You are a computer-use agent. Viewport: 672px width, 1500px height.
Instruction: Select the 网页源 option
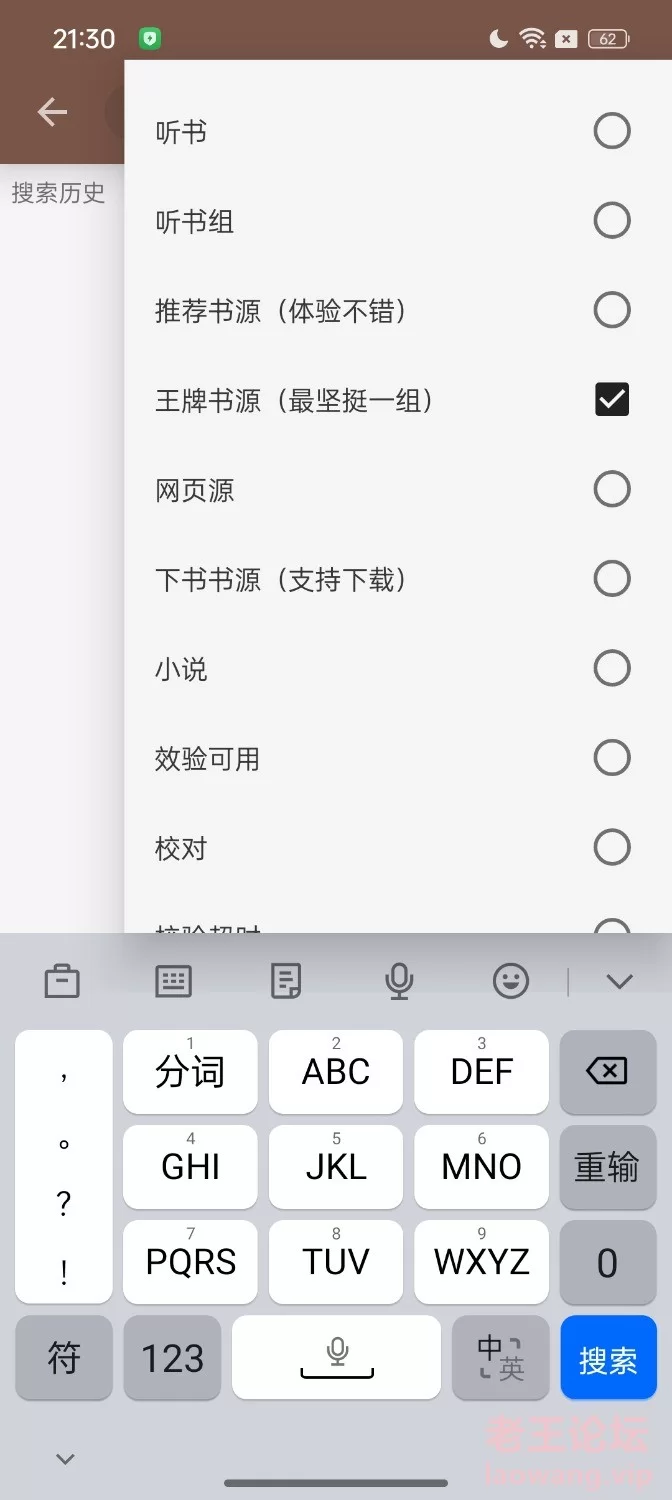pos(398,490)
